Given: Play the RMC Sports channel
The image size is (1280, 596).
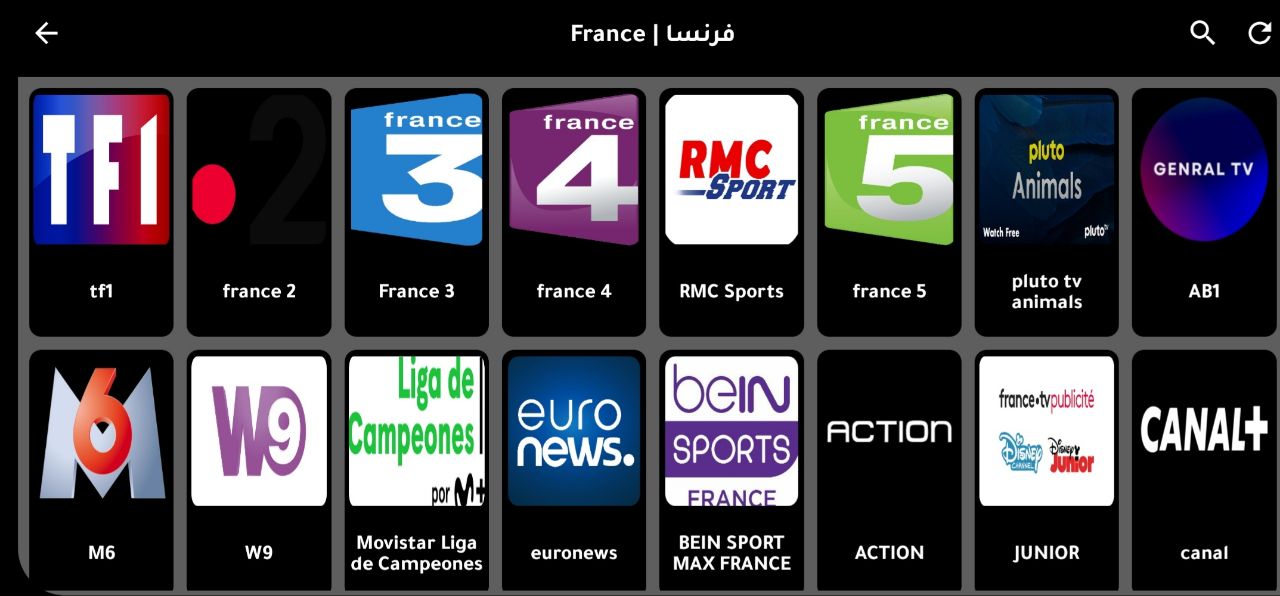Looking at the screenshot, I should [x=731, y=212].
